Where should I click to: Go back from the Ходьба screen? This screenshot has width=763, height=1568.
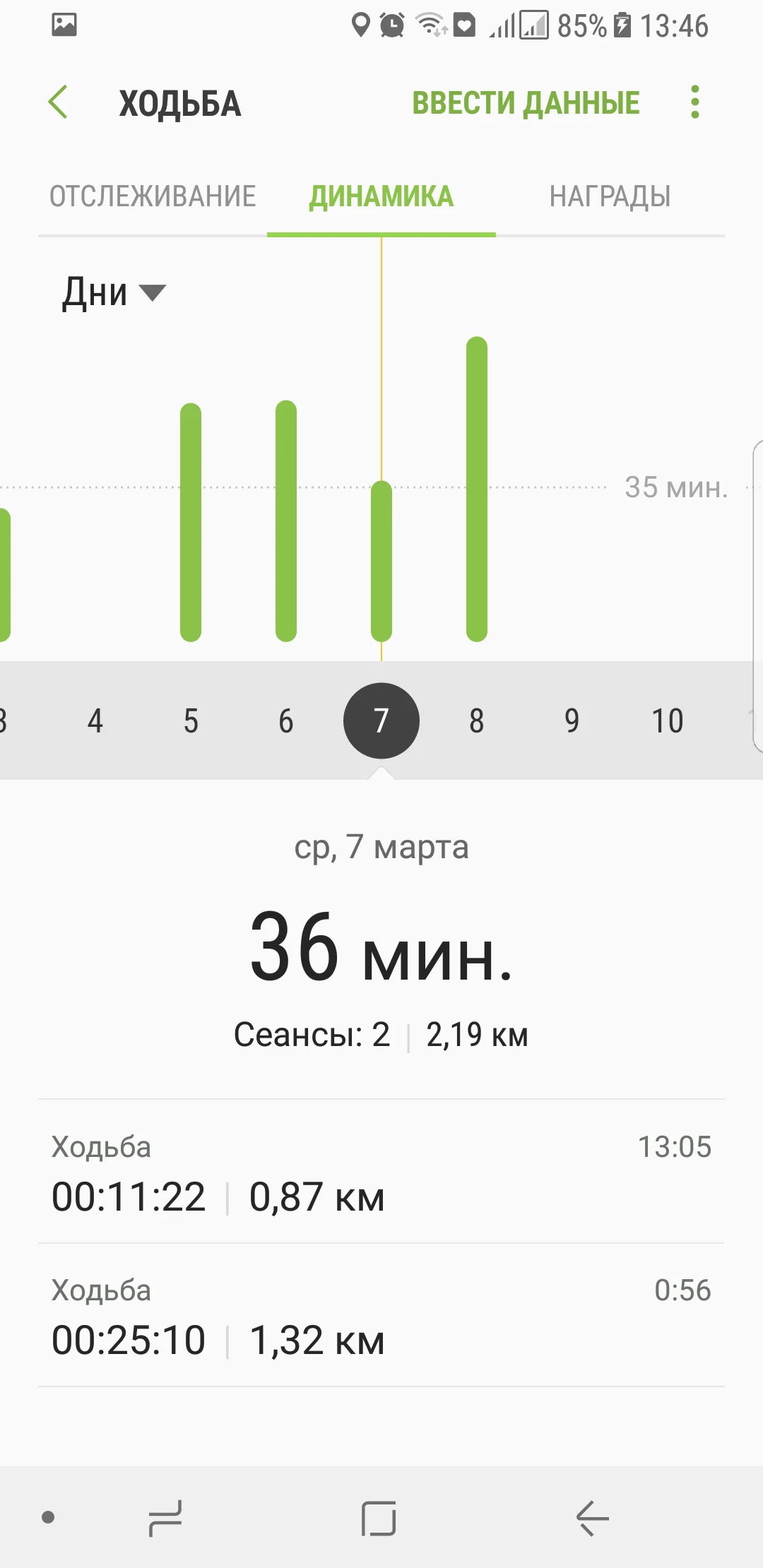(59, 102)
